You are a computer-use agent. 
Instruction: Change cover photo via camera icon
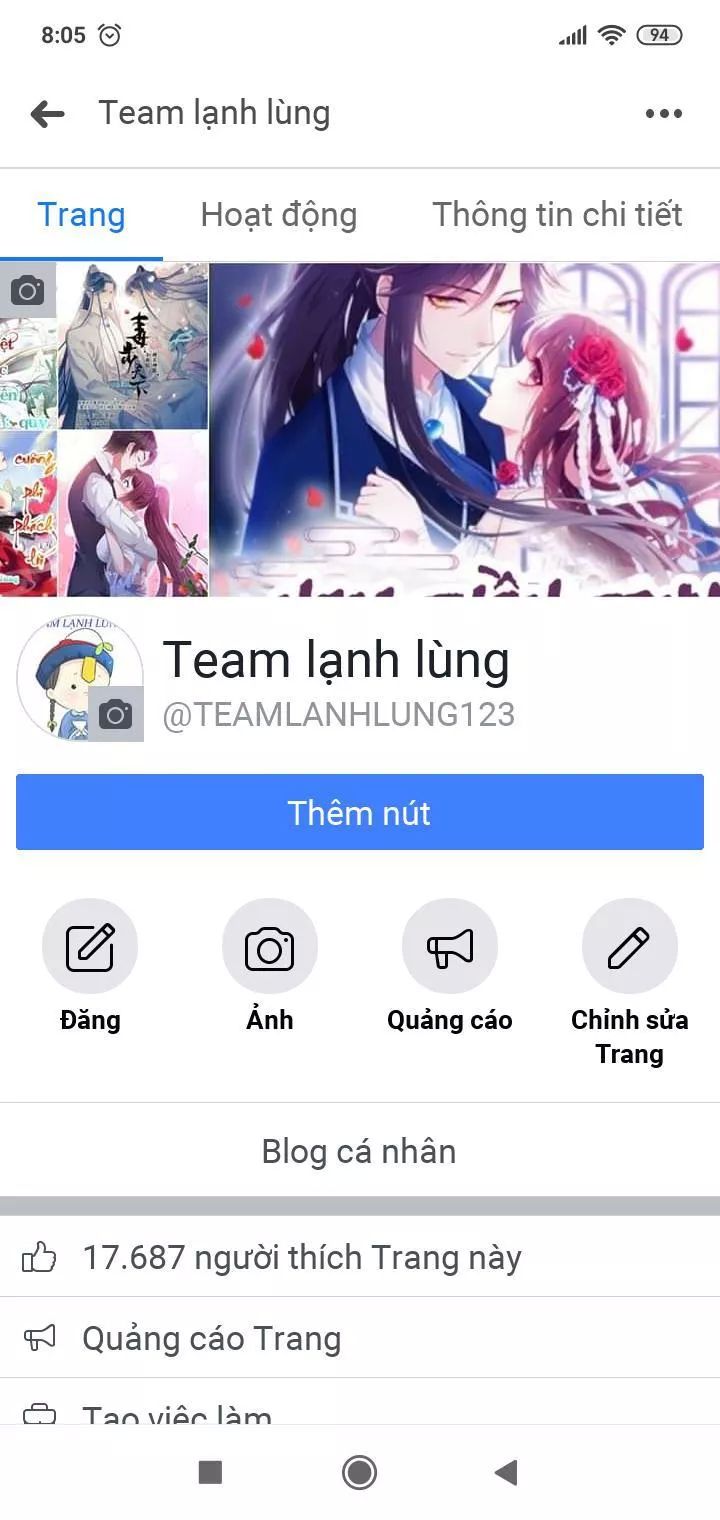27,291
